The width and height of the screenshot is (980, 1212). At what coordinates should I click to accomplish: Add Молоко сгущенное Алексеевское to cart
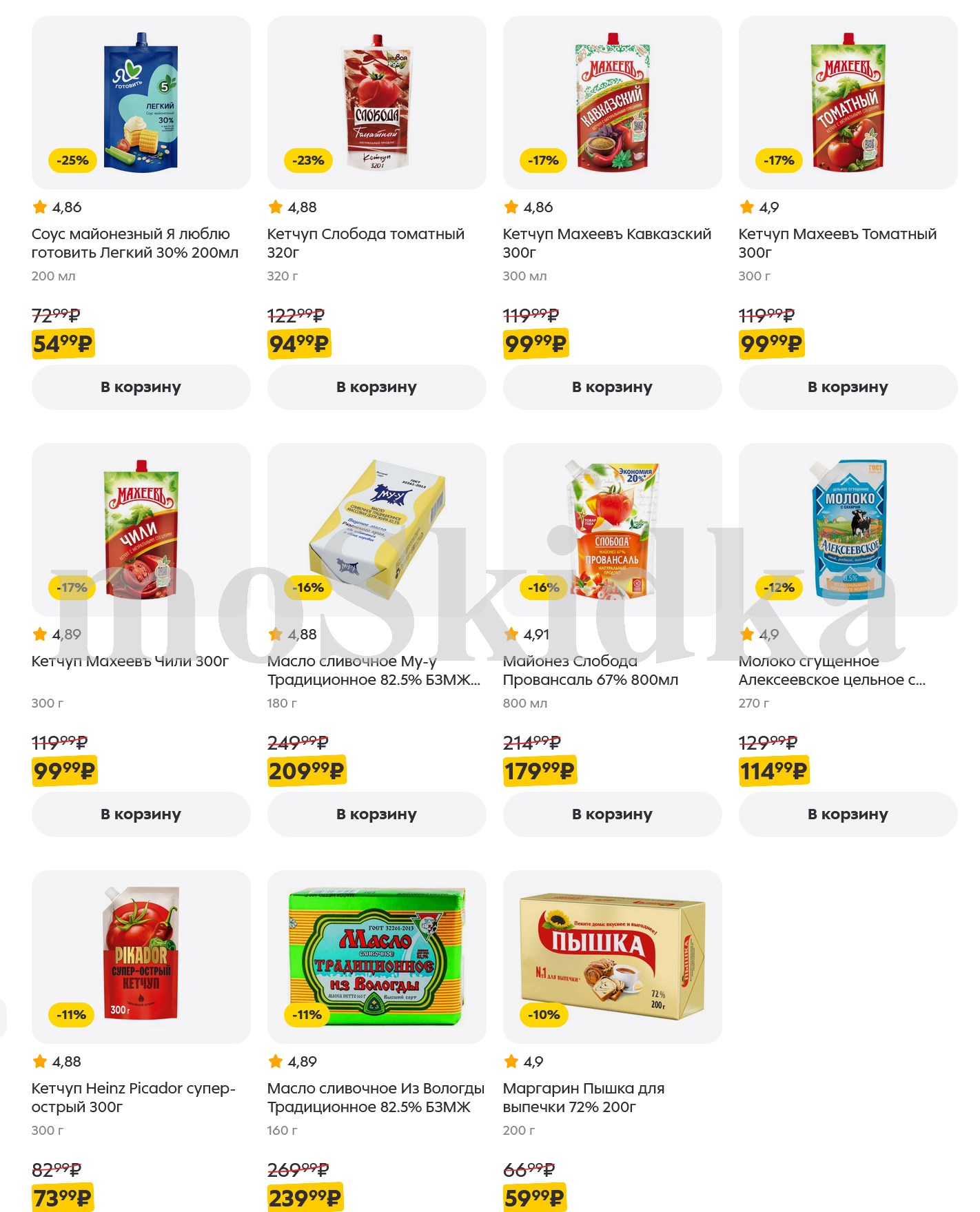[848, 814]
